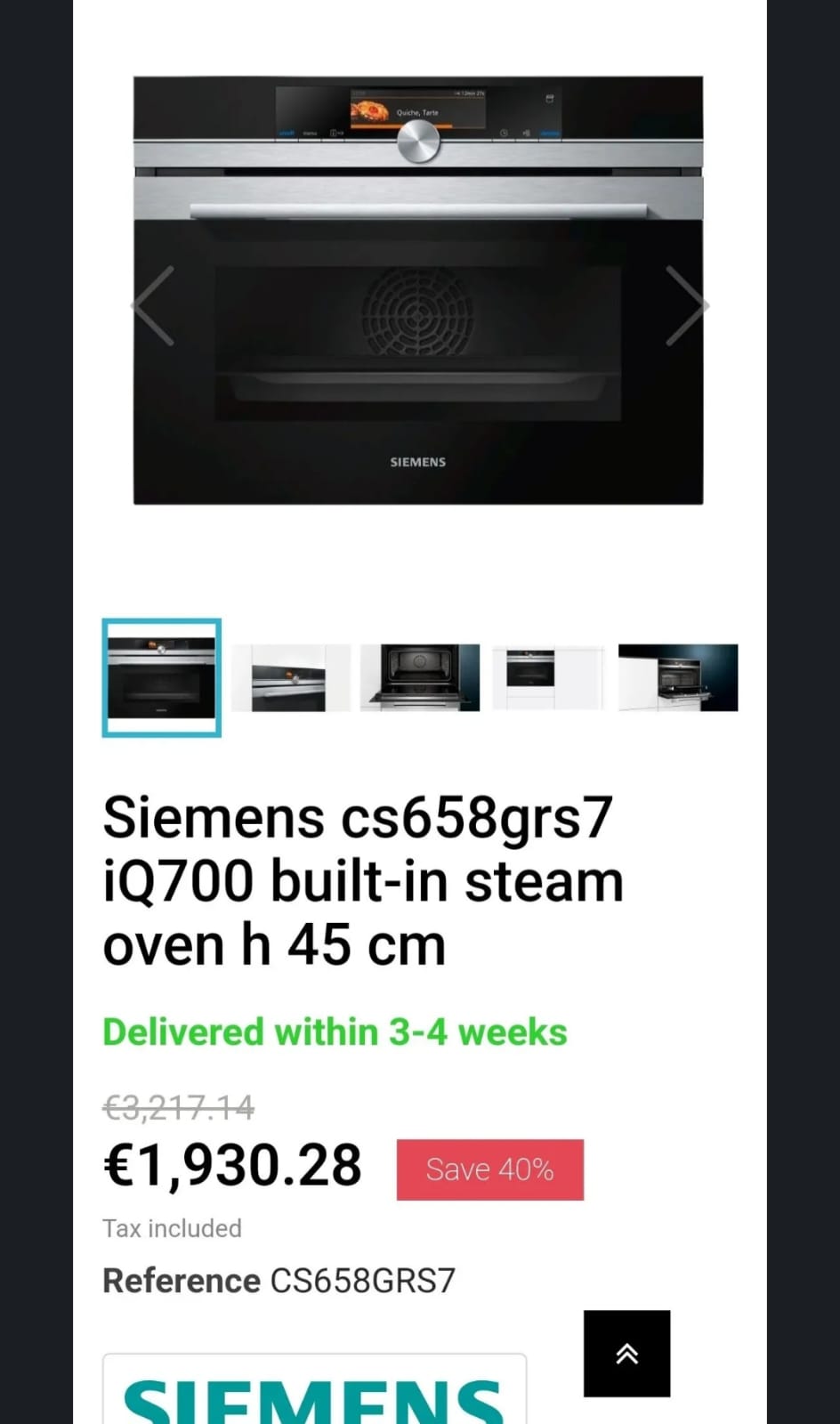Select the fifth thumbnail of kitchen scene
This screenshot has height=1424, width=840.
pos(678,677)
